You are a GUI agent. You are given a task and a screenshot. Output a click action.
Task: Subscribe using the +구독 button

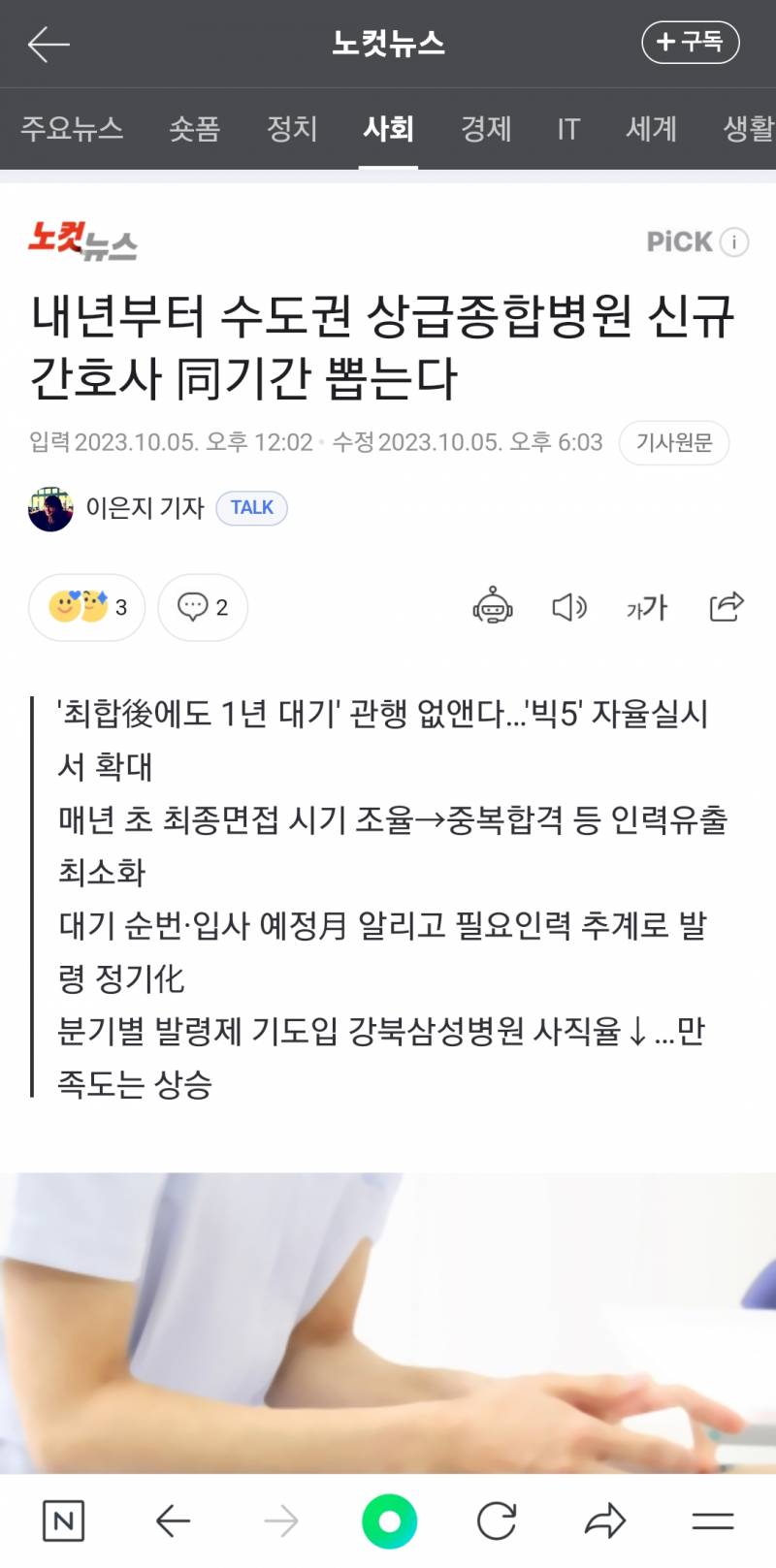click(x=691, y=43)
